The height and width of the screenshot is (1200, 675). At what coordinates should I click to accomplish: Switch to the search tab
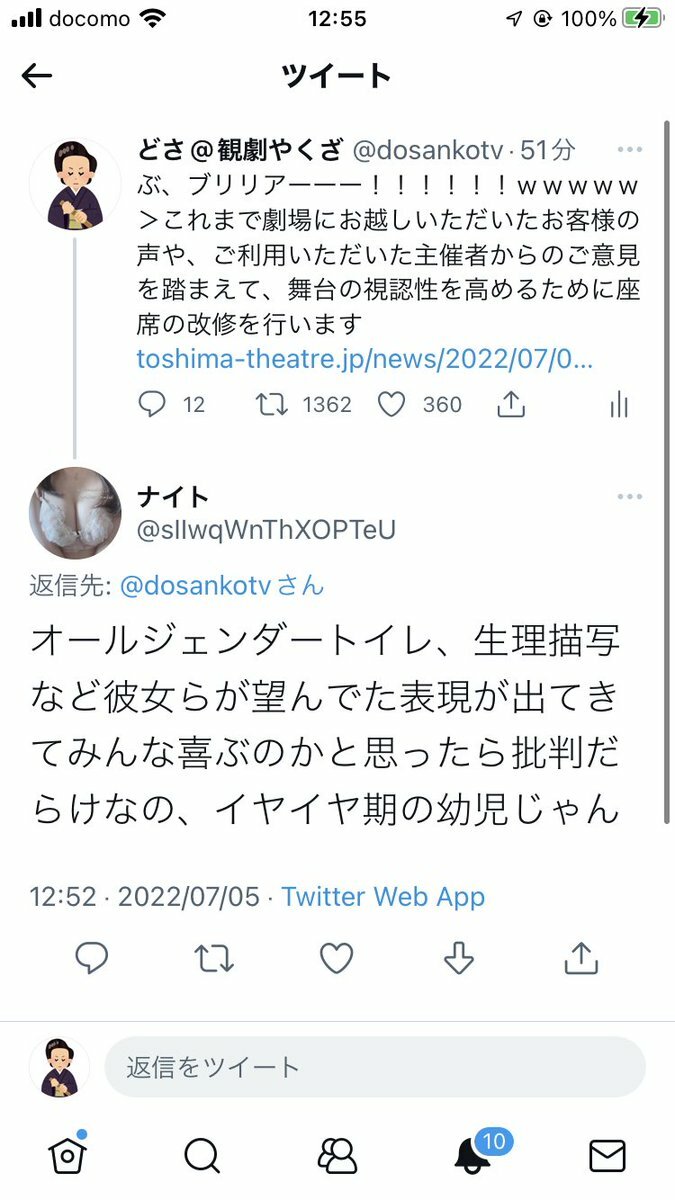point(202,1156)
